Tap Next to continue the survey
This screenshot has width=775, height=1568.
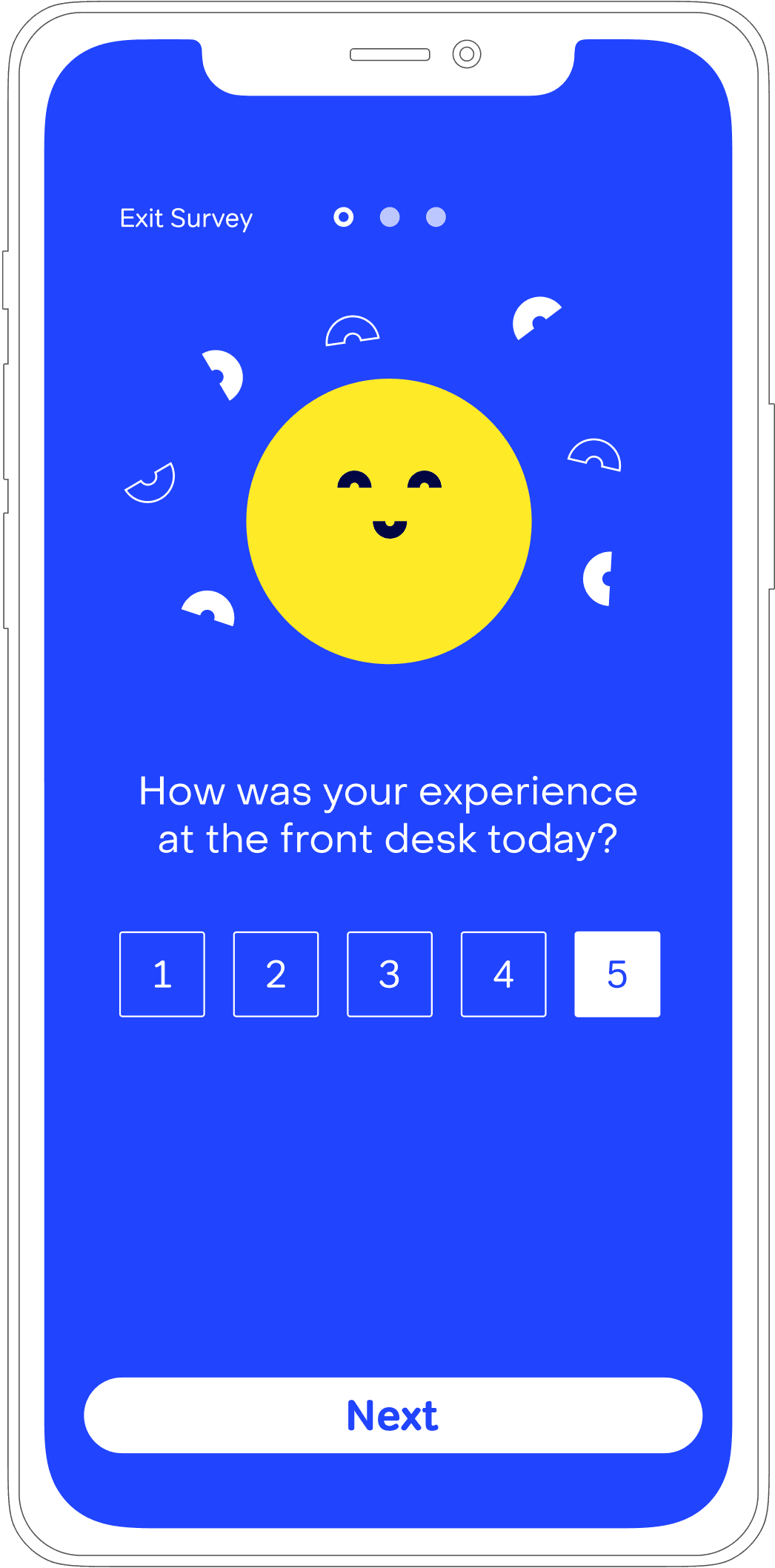point(393,1415)
